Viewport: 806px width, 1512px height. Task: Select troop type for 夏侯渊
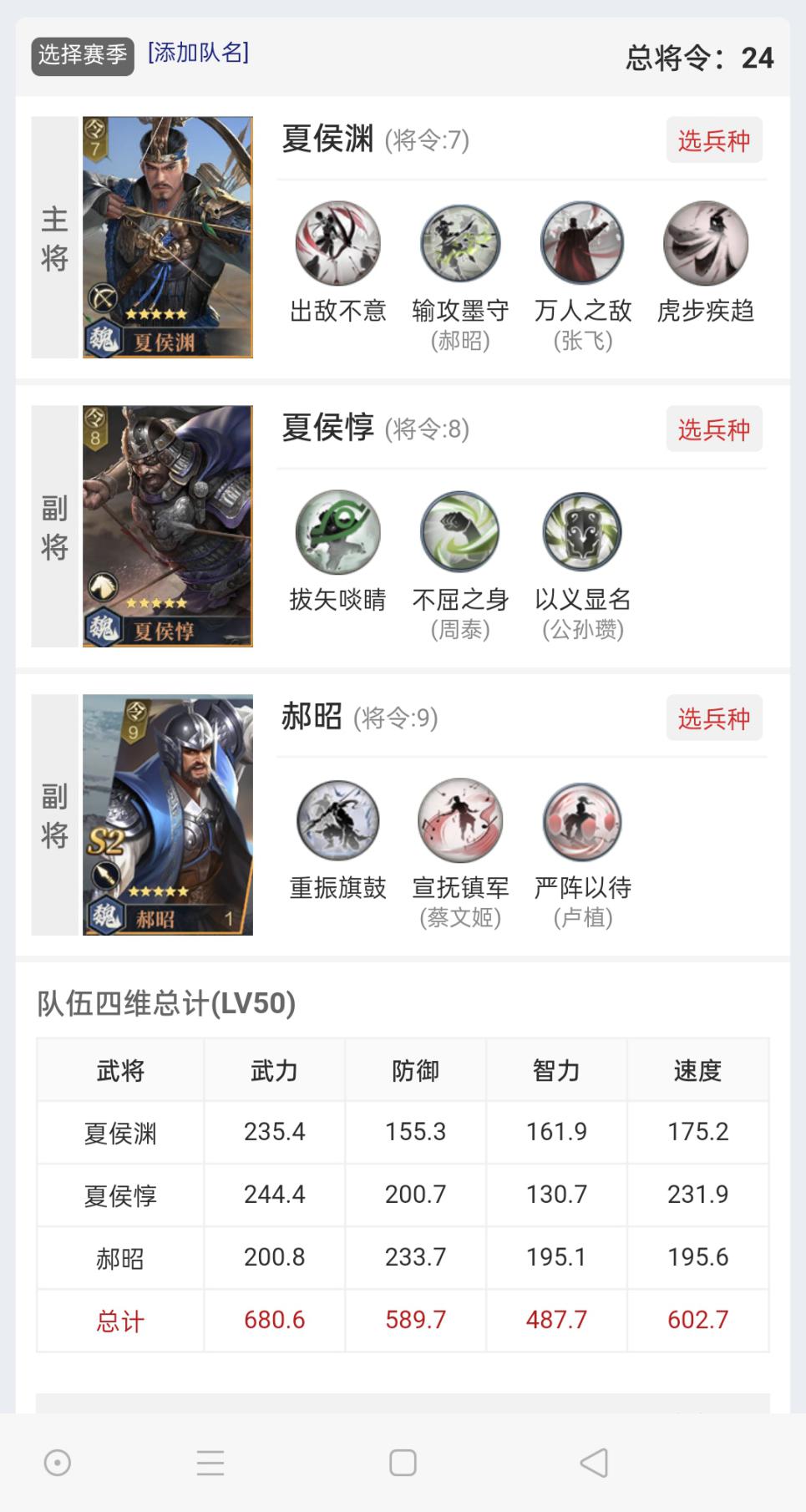point(713,140)
